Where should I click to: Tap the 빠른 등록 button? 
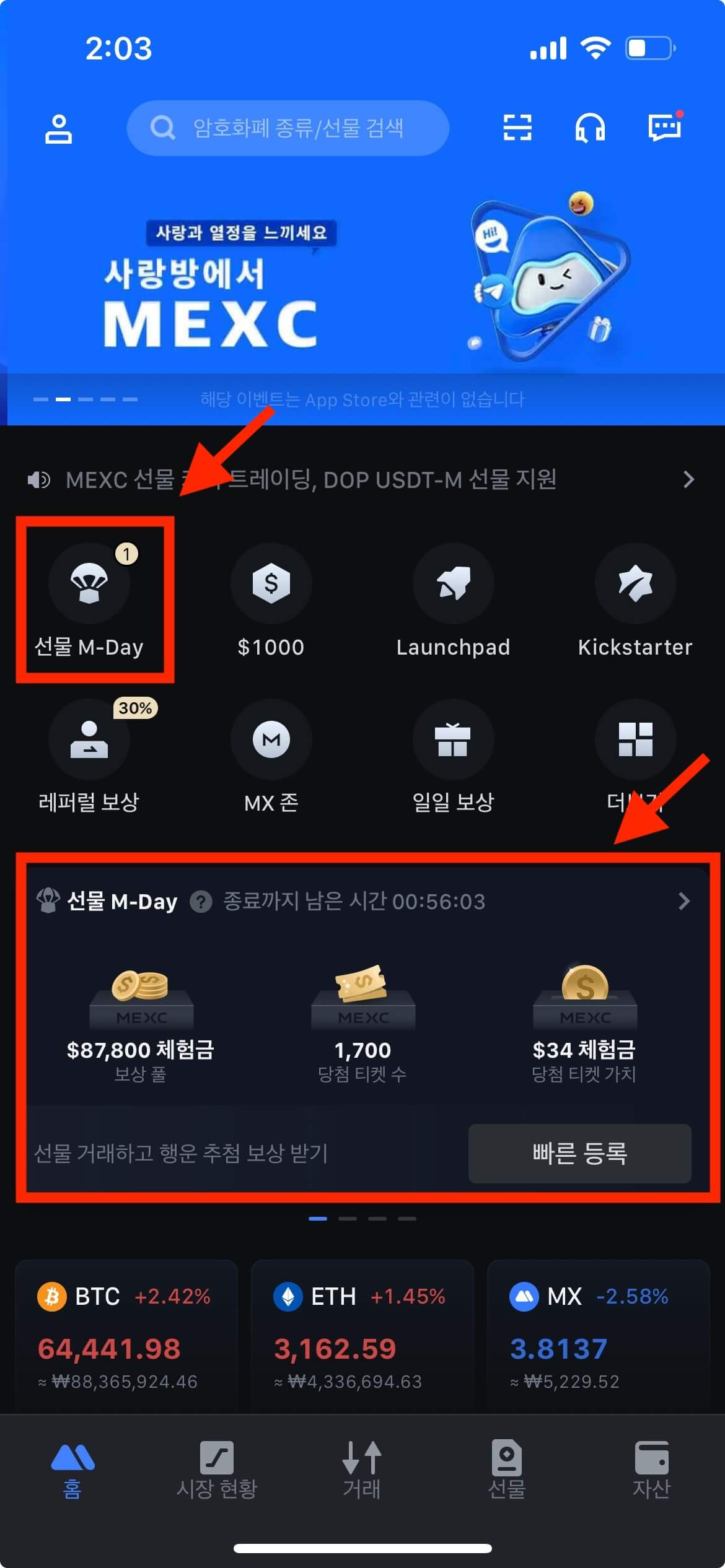click(579, 1153)
